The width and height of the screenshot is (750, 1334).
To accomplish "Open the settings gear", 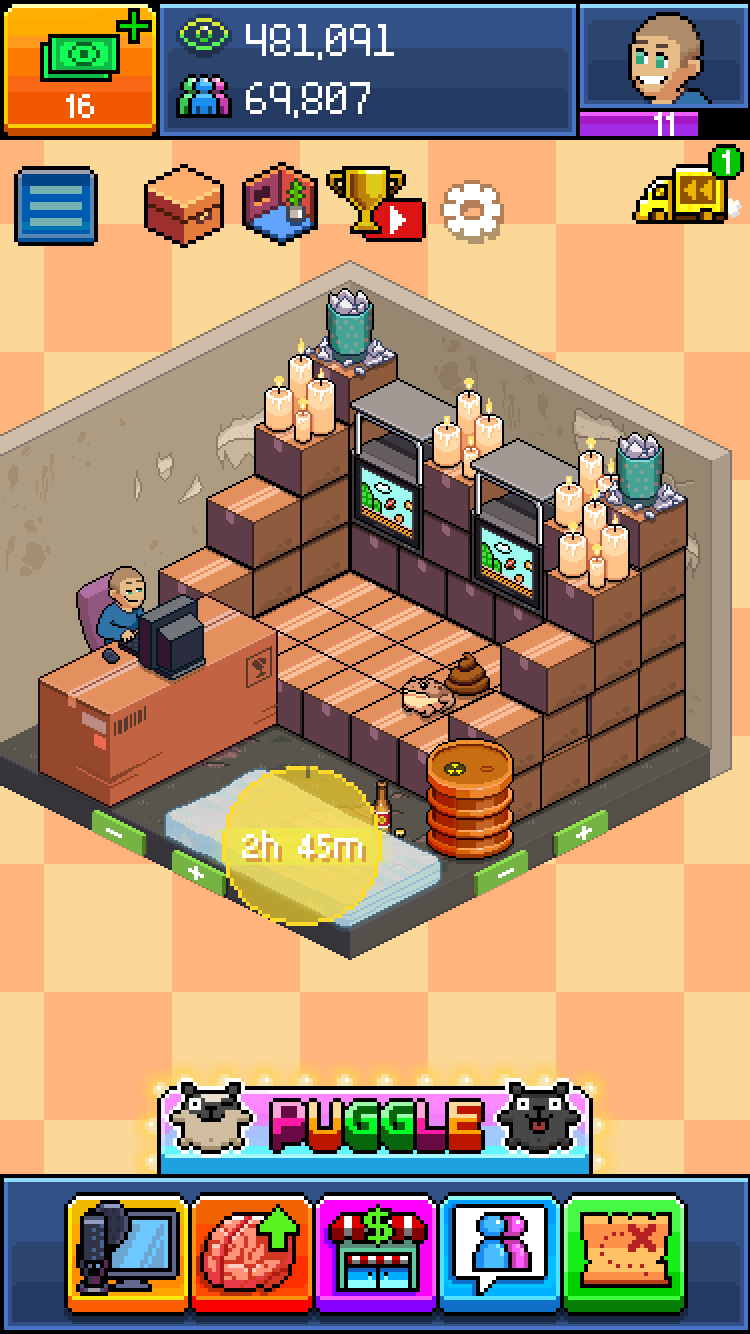I will coord(471,209).
